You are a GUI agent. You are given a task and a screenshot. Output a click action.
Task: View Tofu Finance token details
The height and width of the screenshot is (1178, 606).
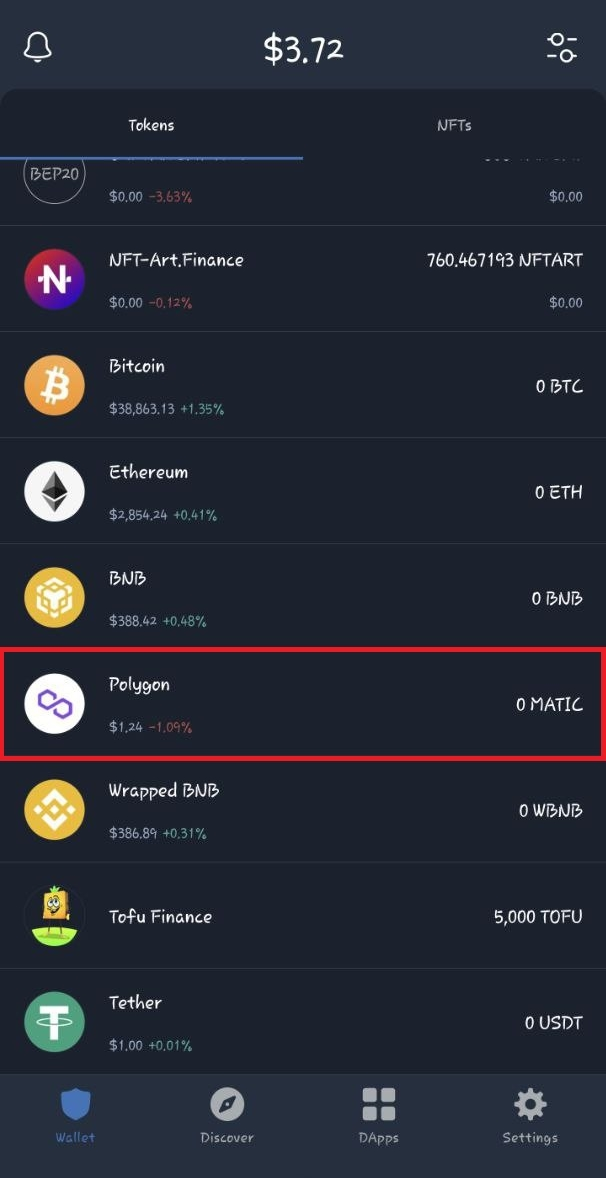[x=303, y=916]
